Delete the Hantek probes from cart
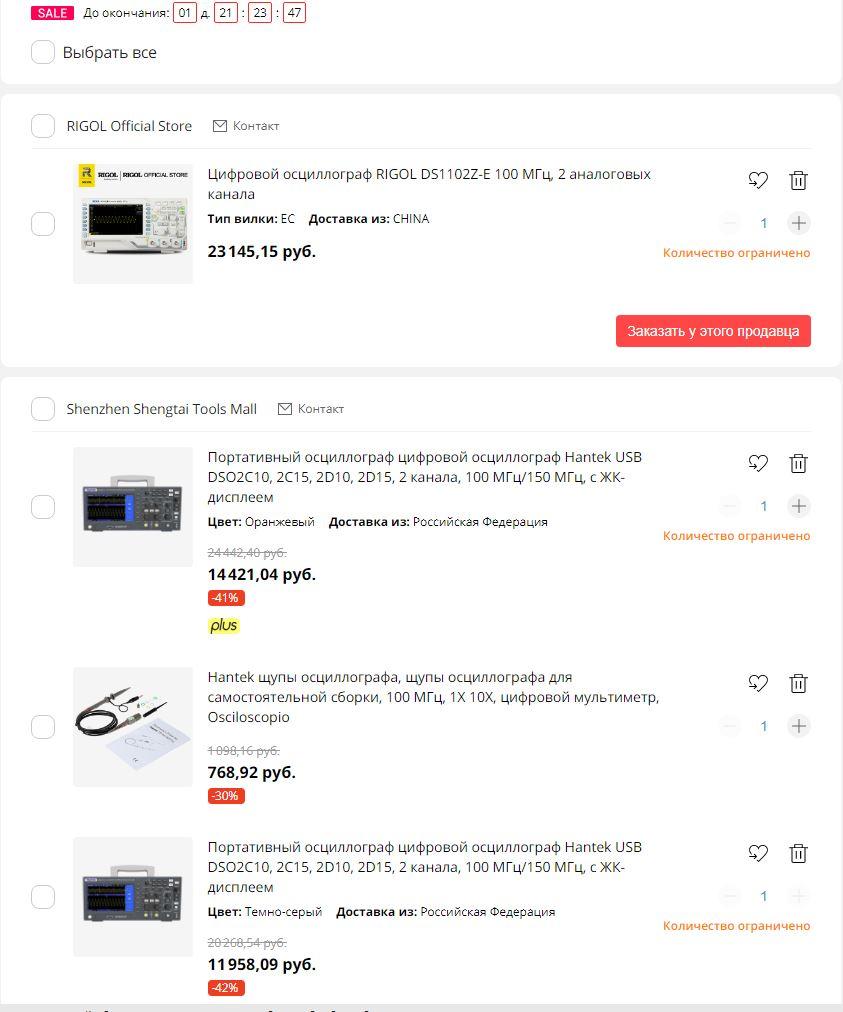The width and height of the screenshot is (843, 1012). pos(798,684)
